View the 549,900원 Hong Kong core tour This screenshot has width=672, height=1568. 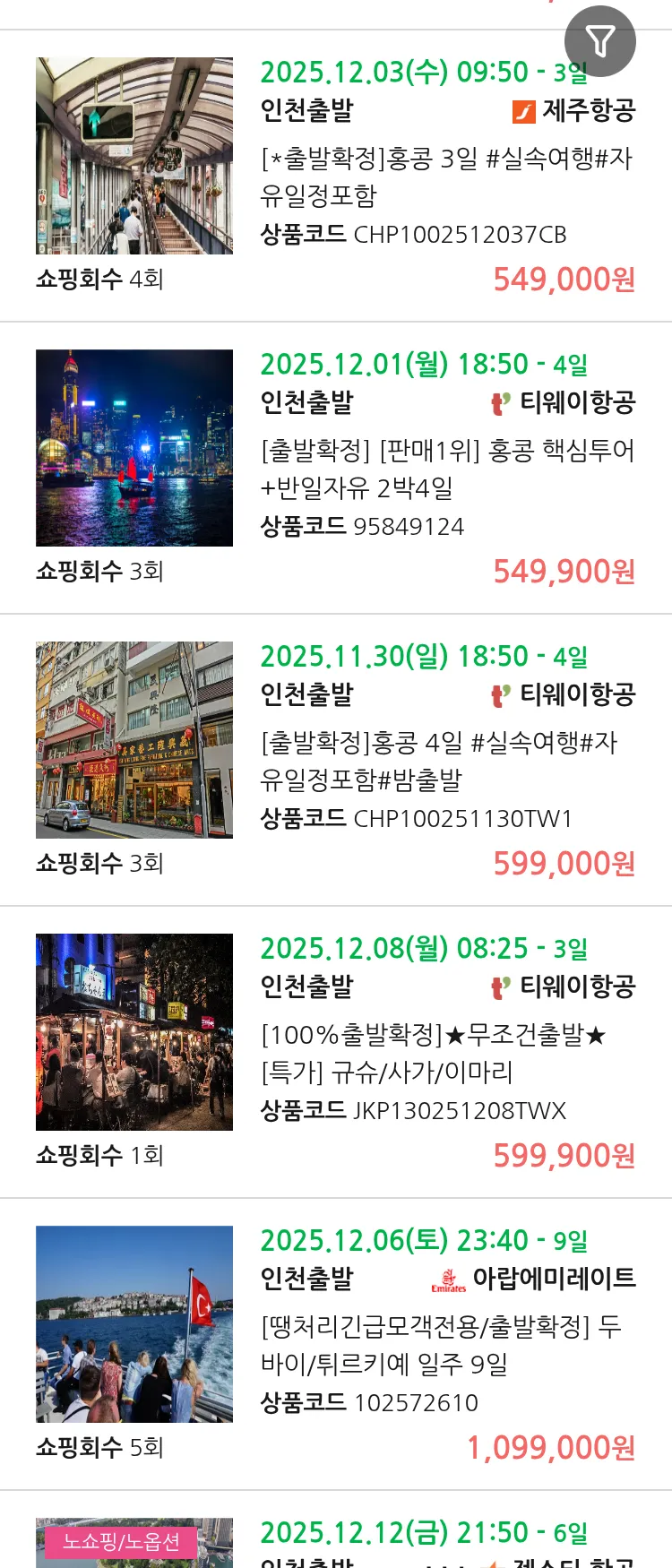[x=446, y=469]
